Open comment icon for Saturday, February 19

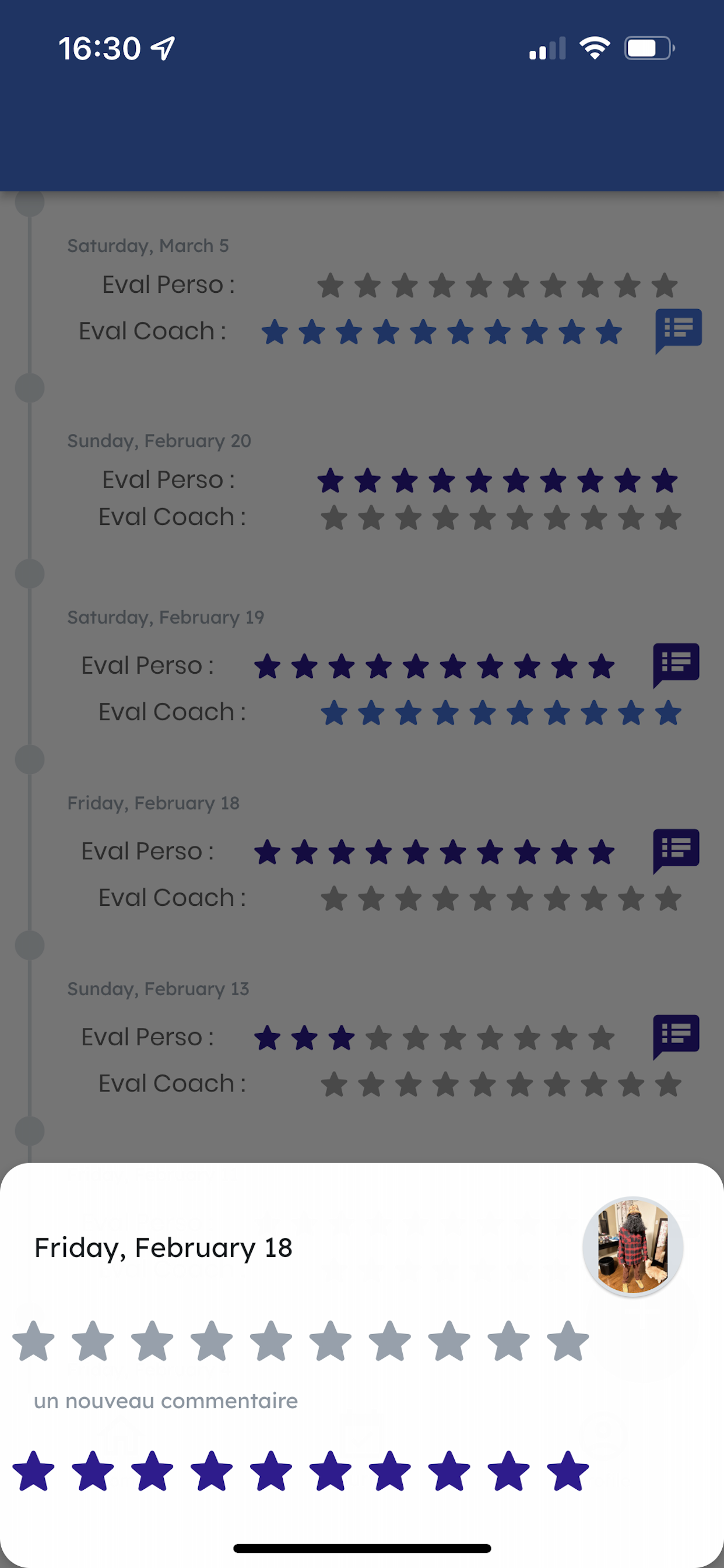click(676, 666)
